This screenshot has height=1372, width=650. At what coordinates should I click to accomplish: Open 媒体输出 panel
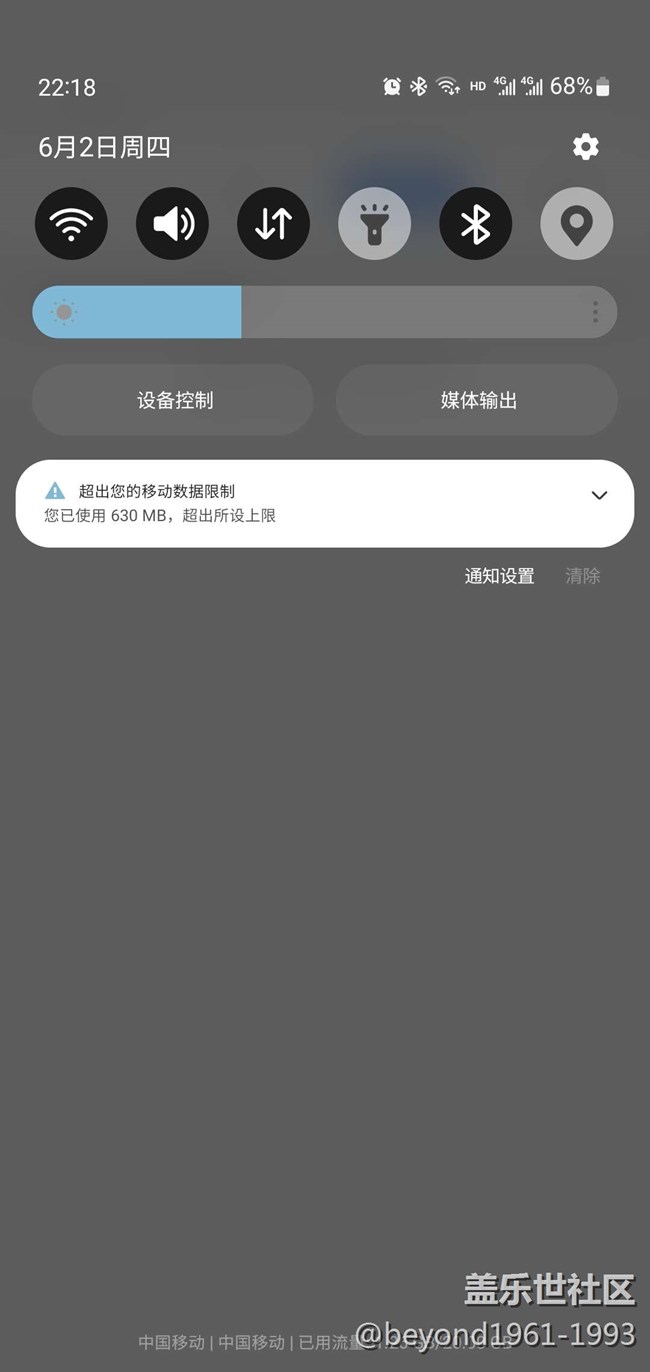tap(477, 400)
